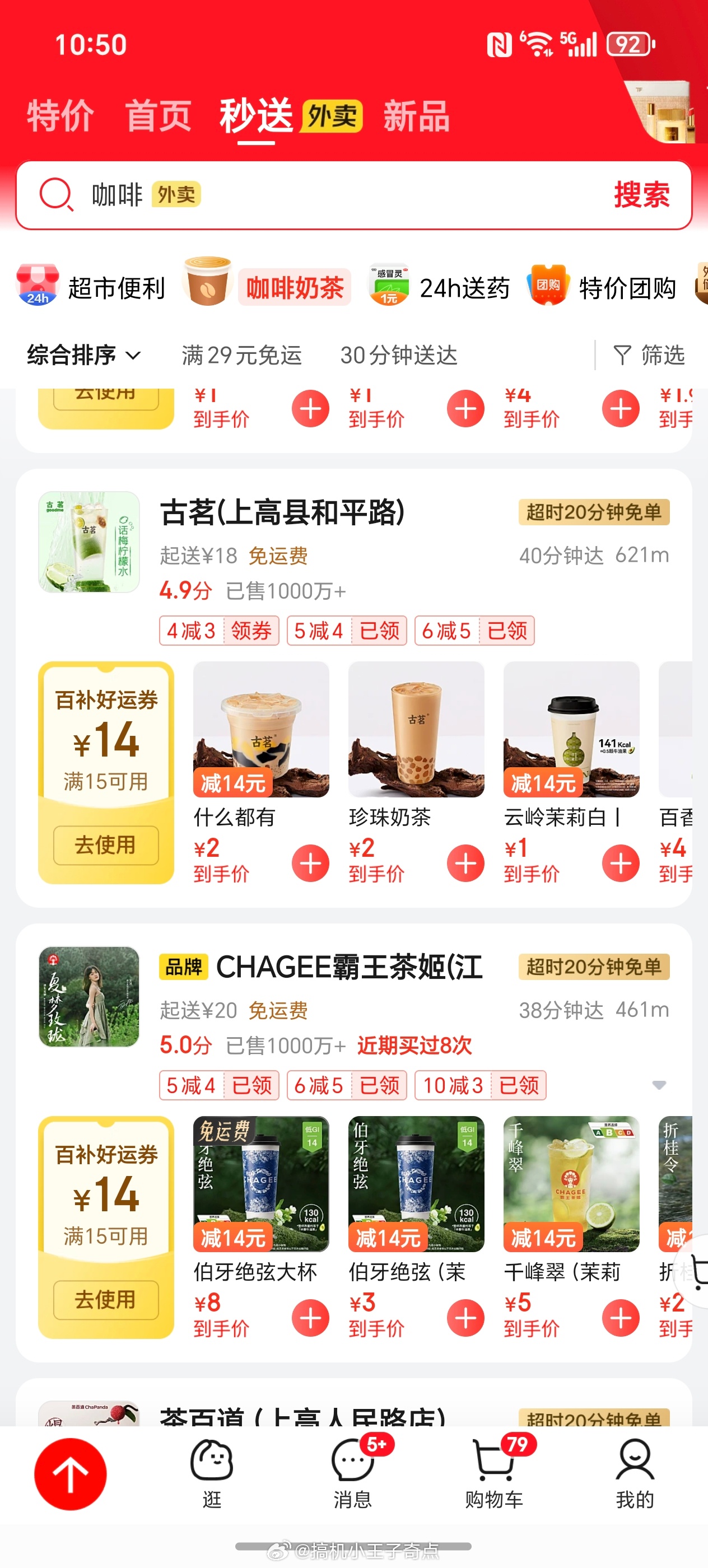The height and width of the screenshot is (1568, 708).
Task: Switch to the 特价 tab
Action: point(60,116)
